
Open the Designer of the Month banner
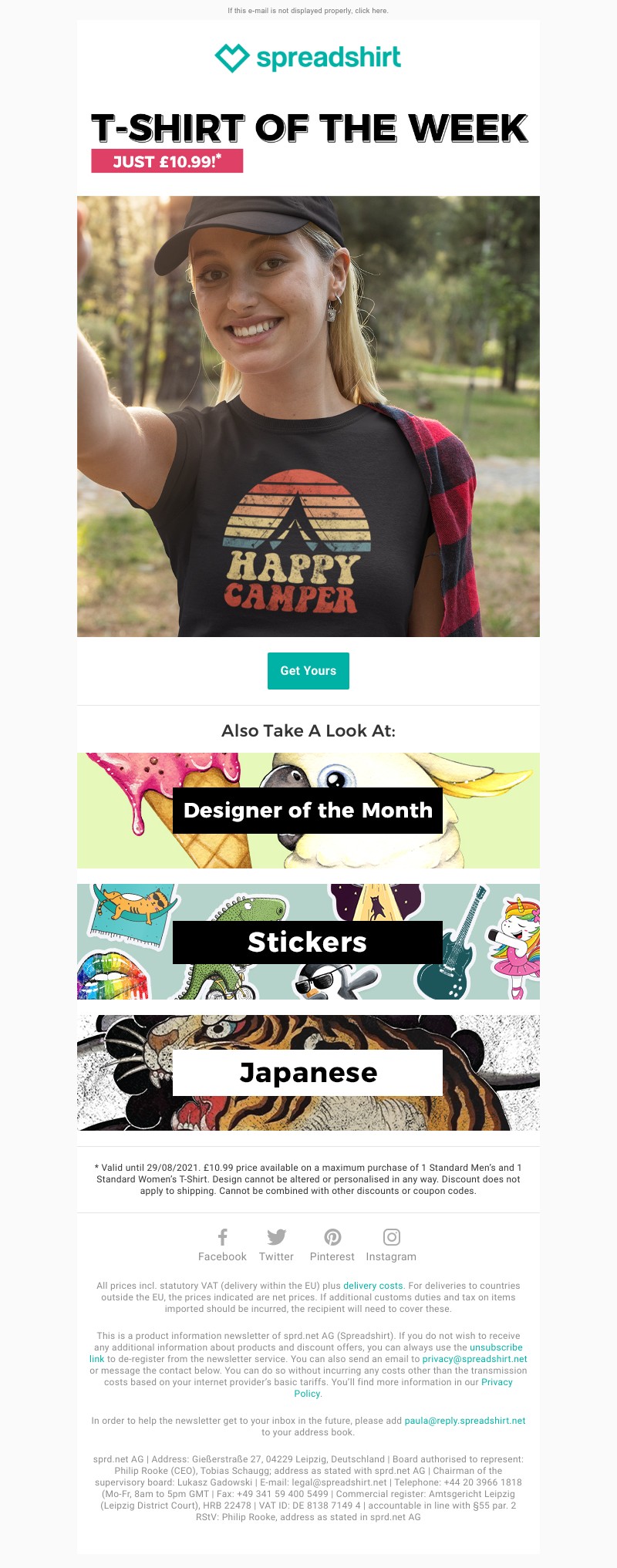click(x=308, y=811)
